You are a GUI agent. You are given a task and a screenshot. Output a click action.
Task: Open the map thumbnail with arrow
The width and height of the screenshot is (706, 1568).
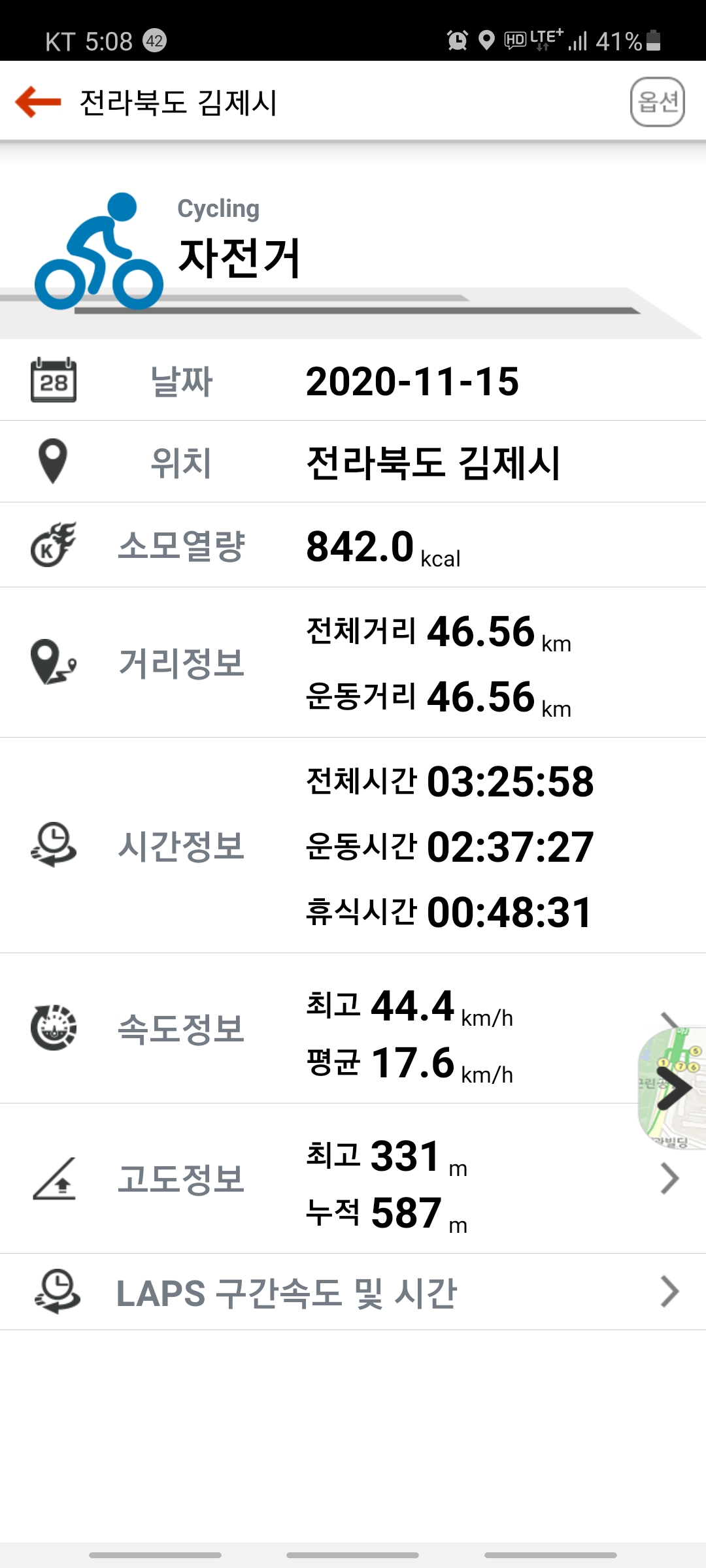coord(672,1088)
